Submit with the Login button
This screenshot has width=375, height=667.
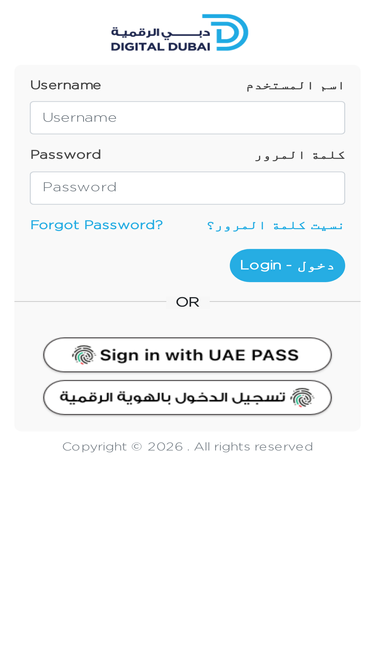tap(287, 265)
